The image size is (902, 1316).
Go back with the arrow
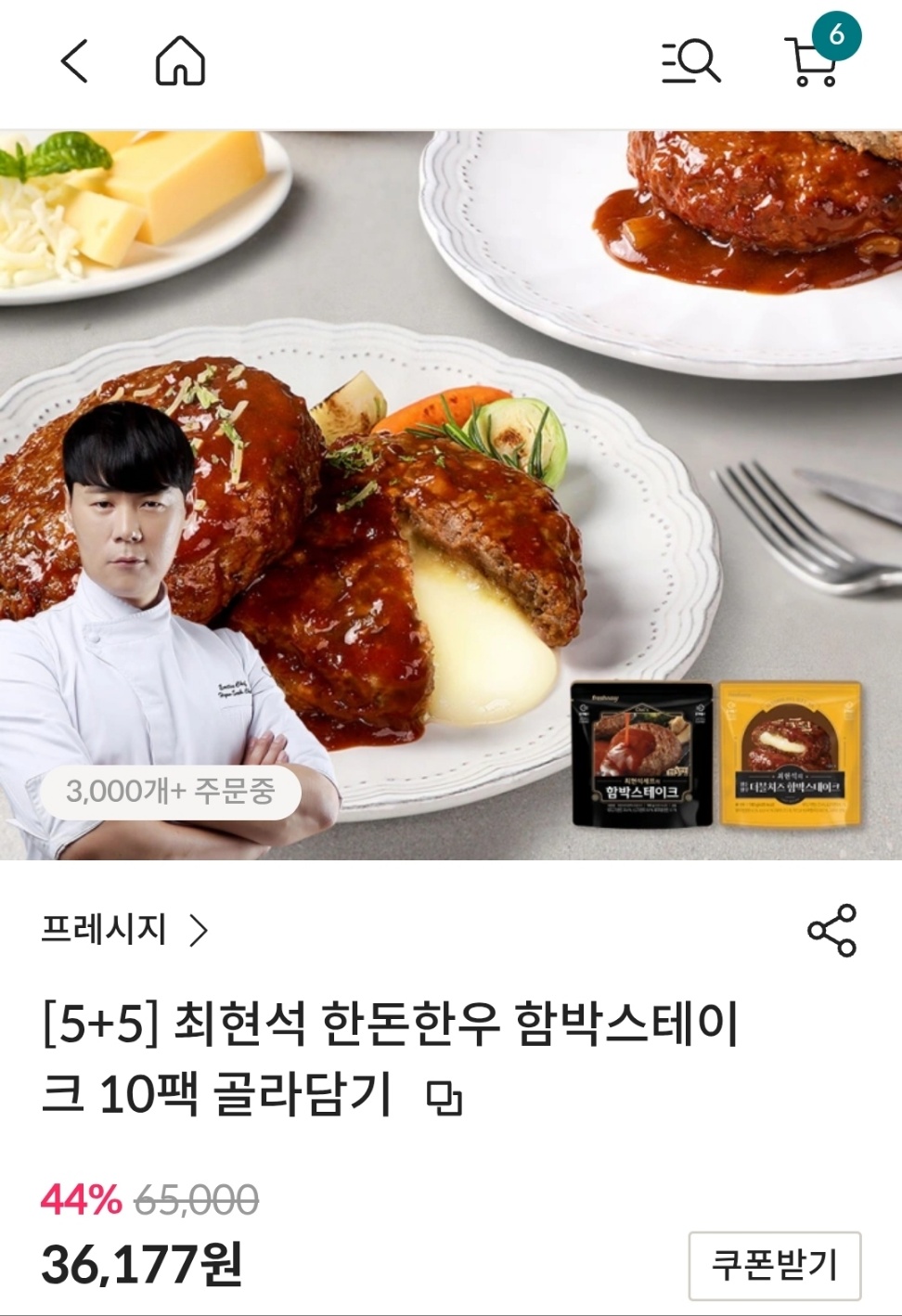[x=74, y=61]
